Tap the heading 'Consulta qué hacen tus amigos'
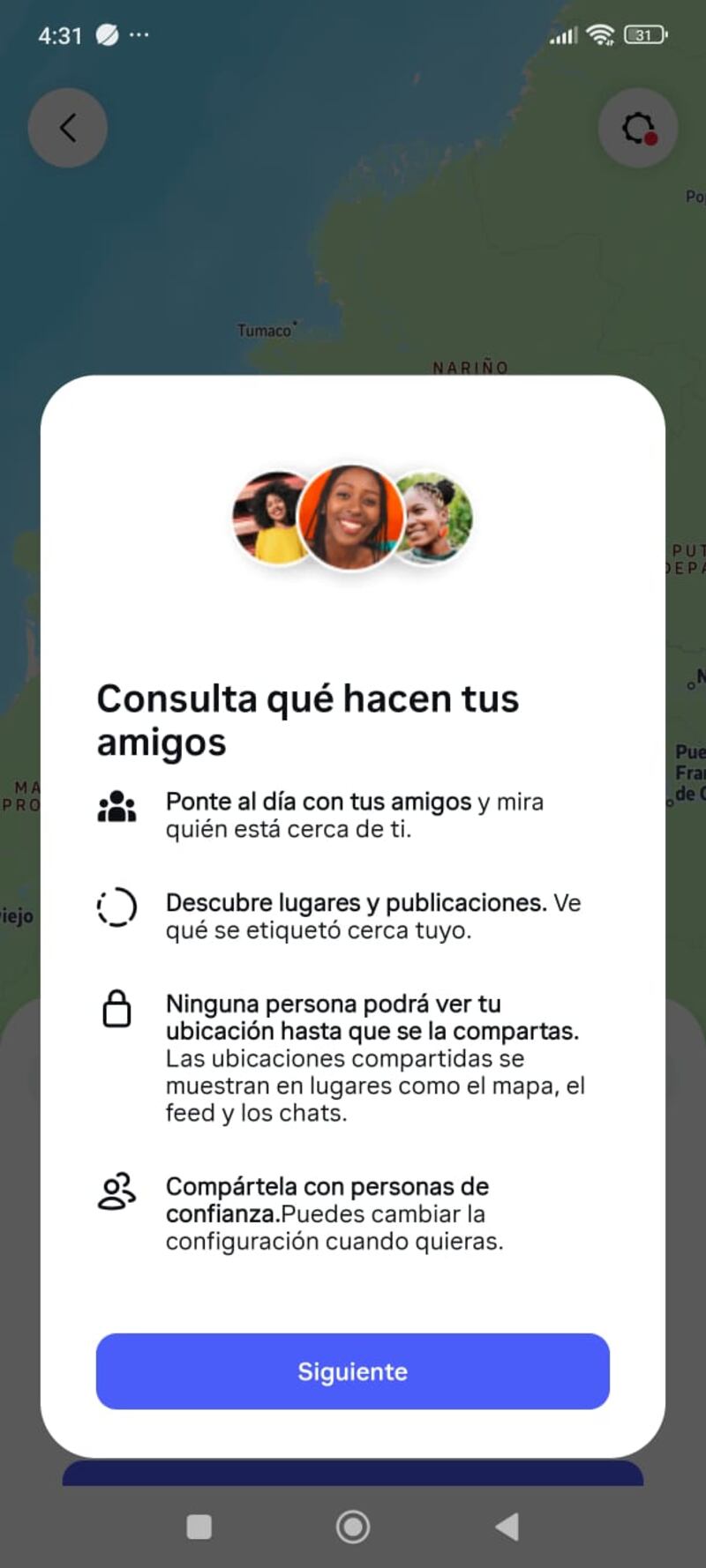This screenshot has width=706, height=1568. [x=307, y=719]
